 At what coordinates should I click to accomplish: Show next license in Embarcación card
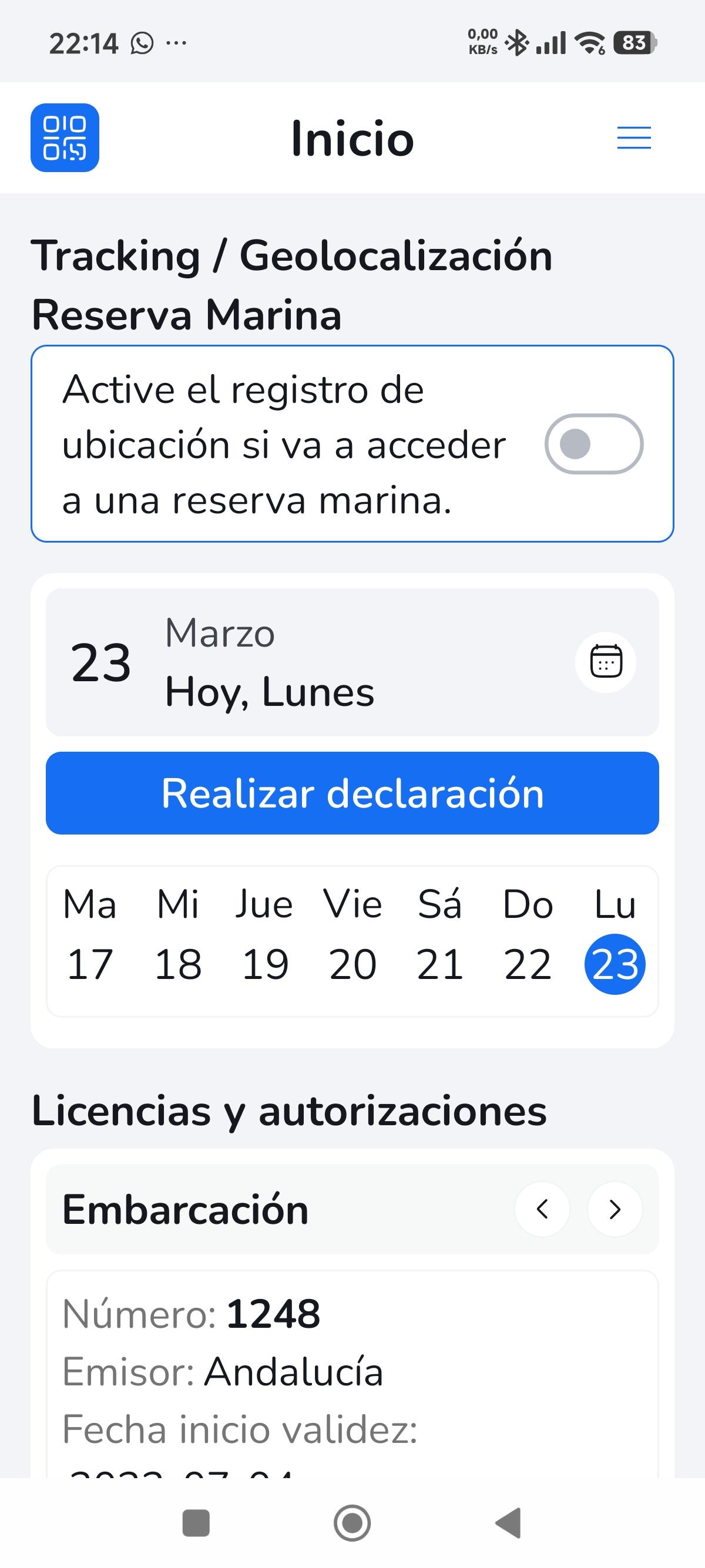click(x=615, y=1209)
